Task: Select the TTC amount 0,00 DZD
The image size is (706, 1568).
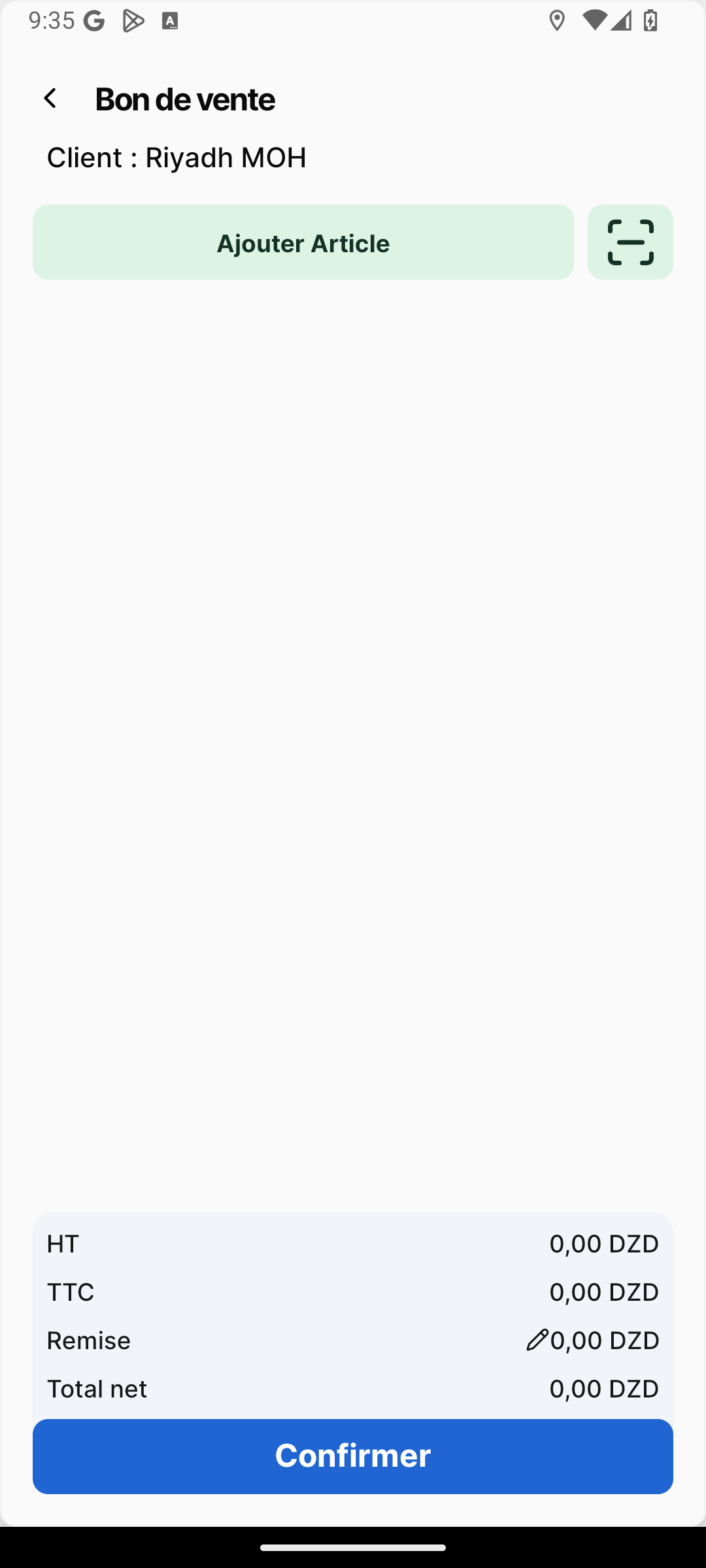Action: (603, 1291)
